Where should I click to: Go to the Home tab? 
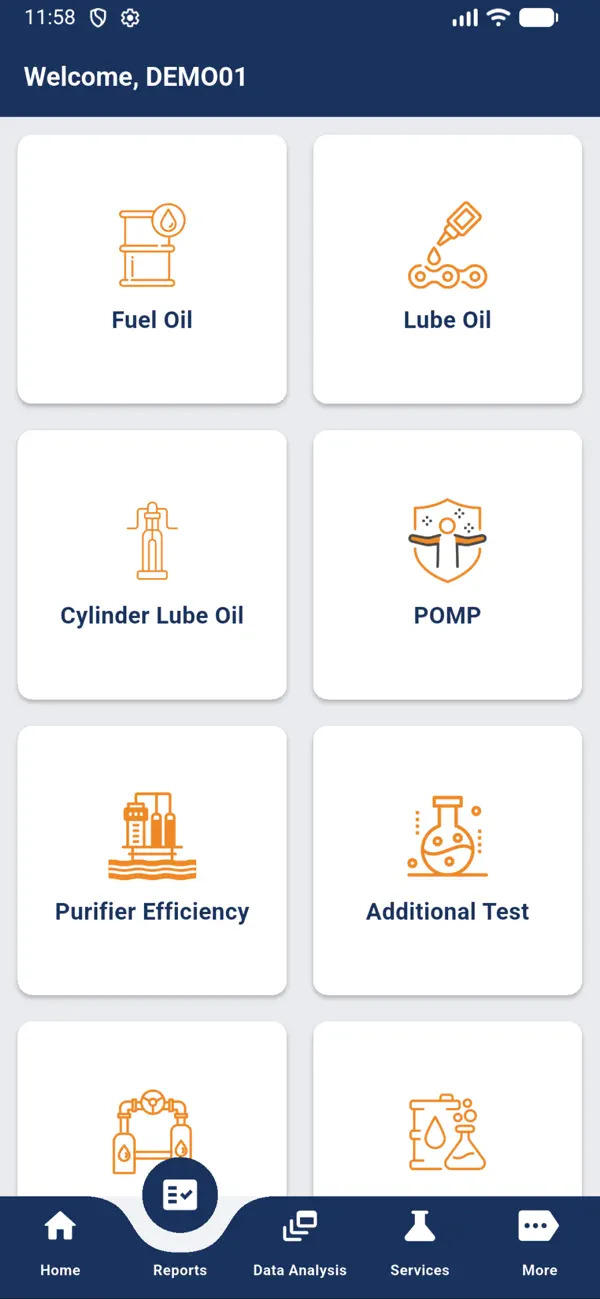(x=60, y=1244)
